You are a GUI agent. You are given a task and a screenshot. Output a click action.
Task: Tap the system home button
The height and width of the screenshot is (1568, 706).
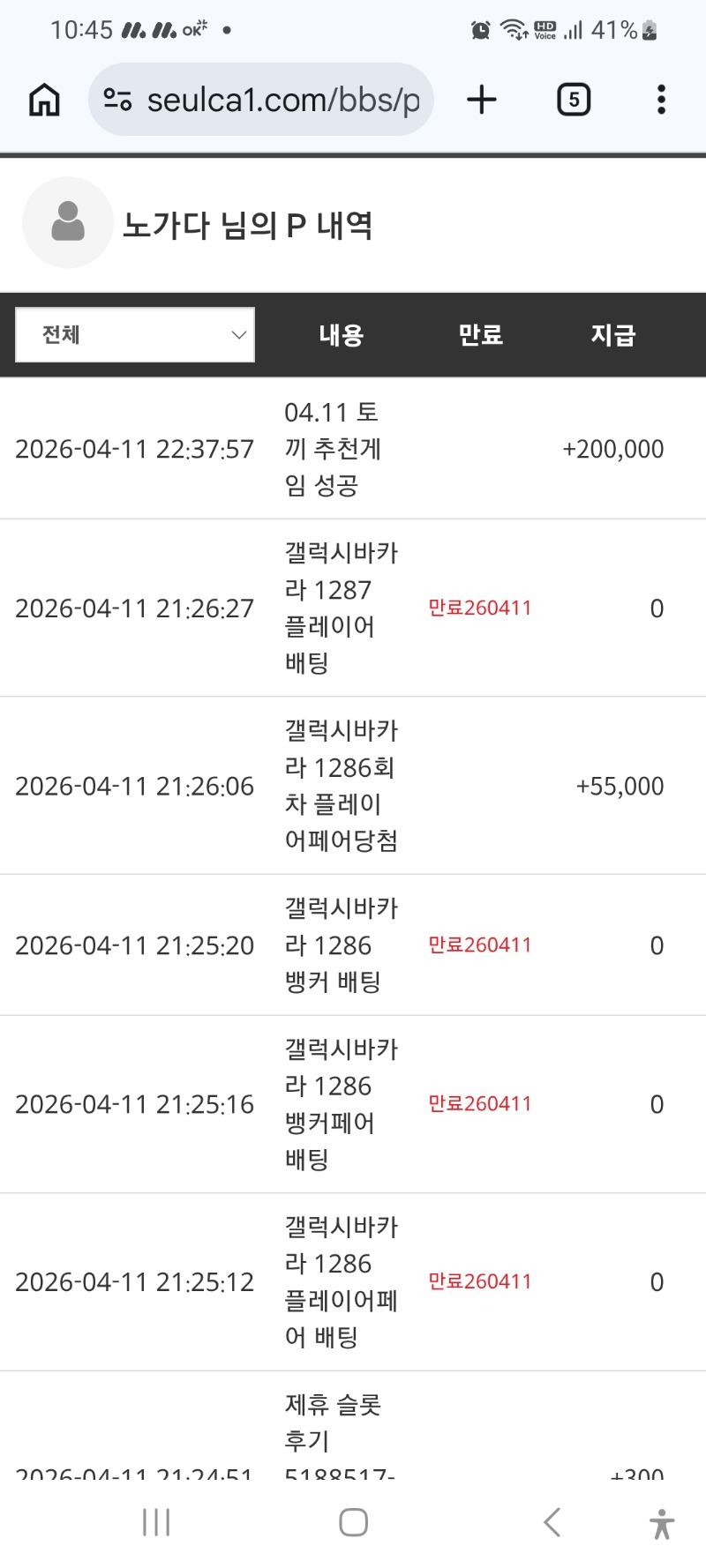pyautogui.click(x=353, y=1522)
